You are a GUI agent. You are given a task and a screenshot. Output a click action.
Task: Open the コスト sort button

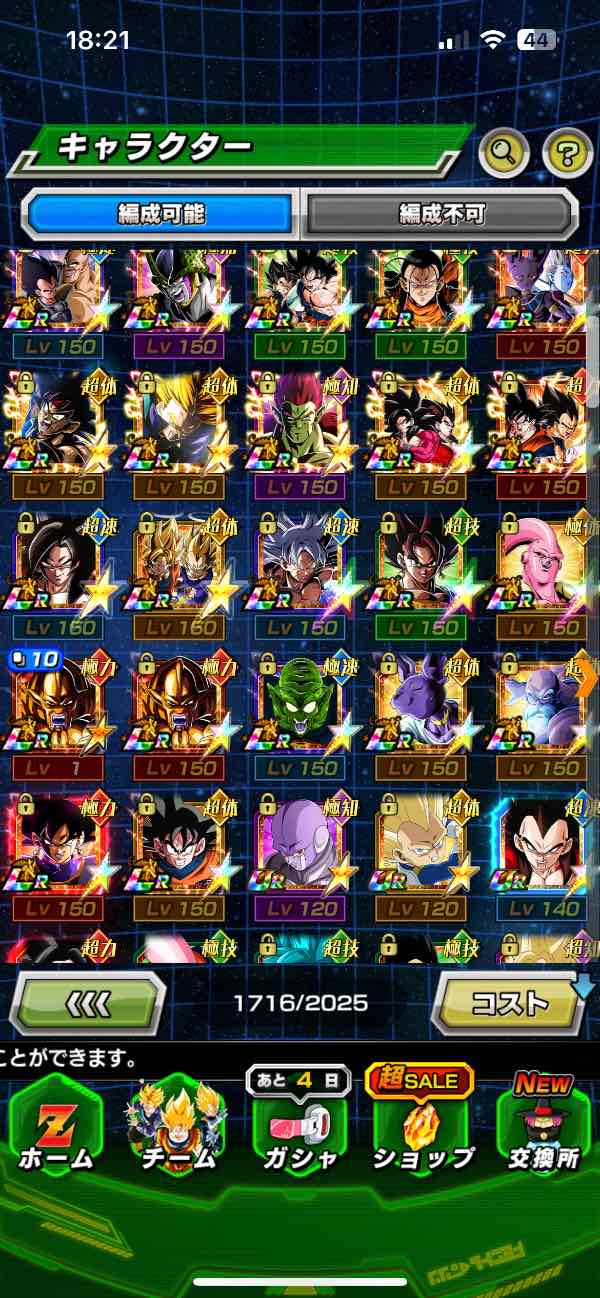pos(509,1002)
